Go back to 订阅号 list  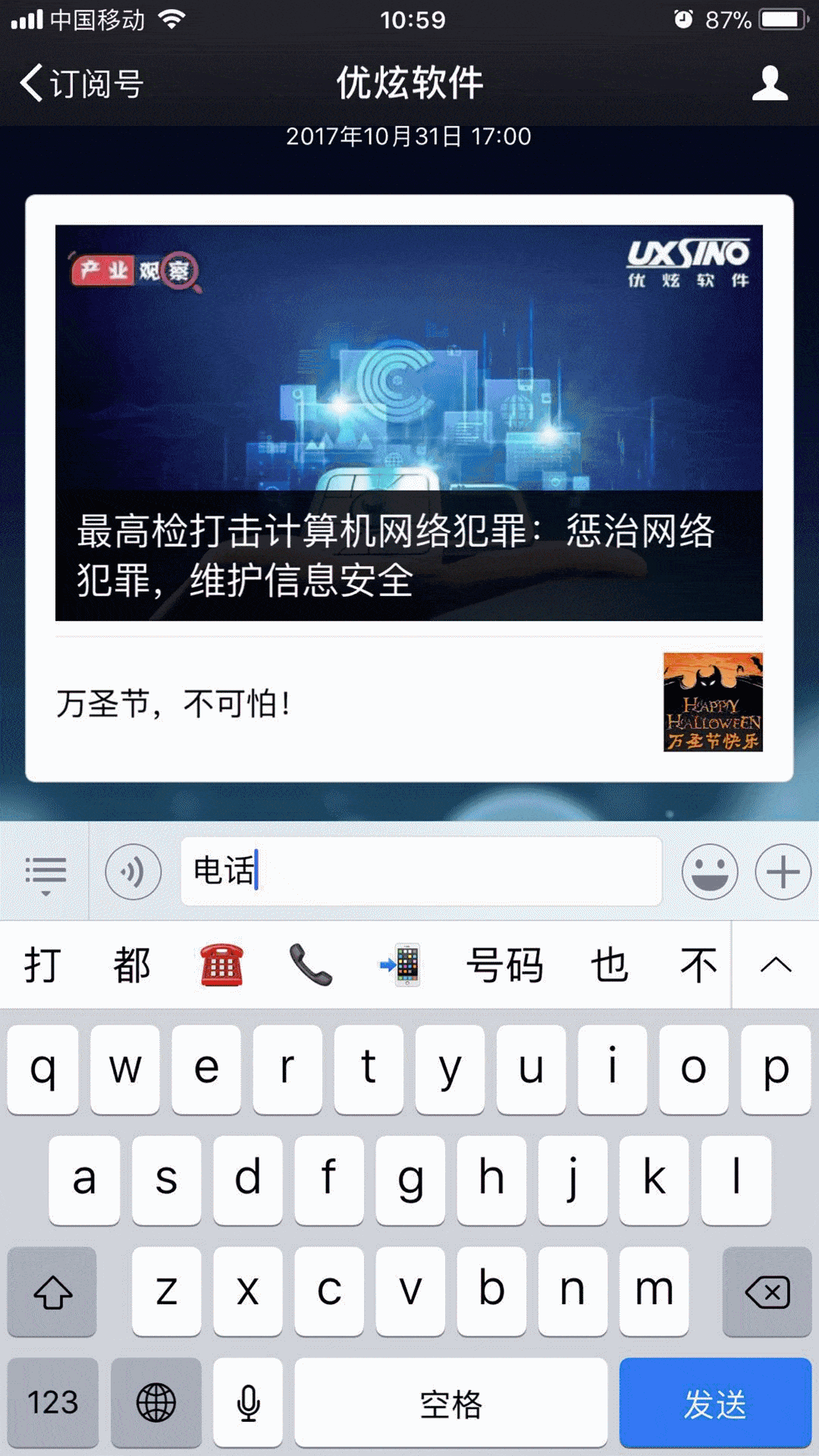80,83
